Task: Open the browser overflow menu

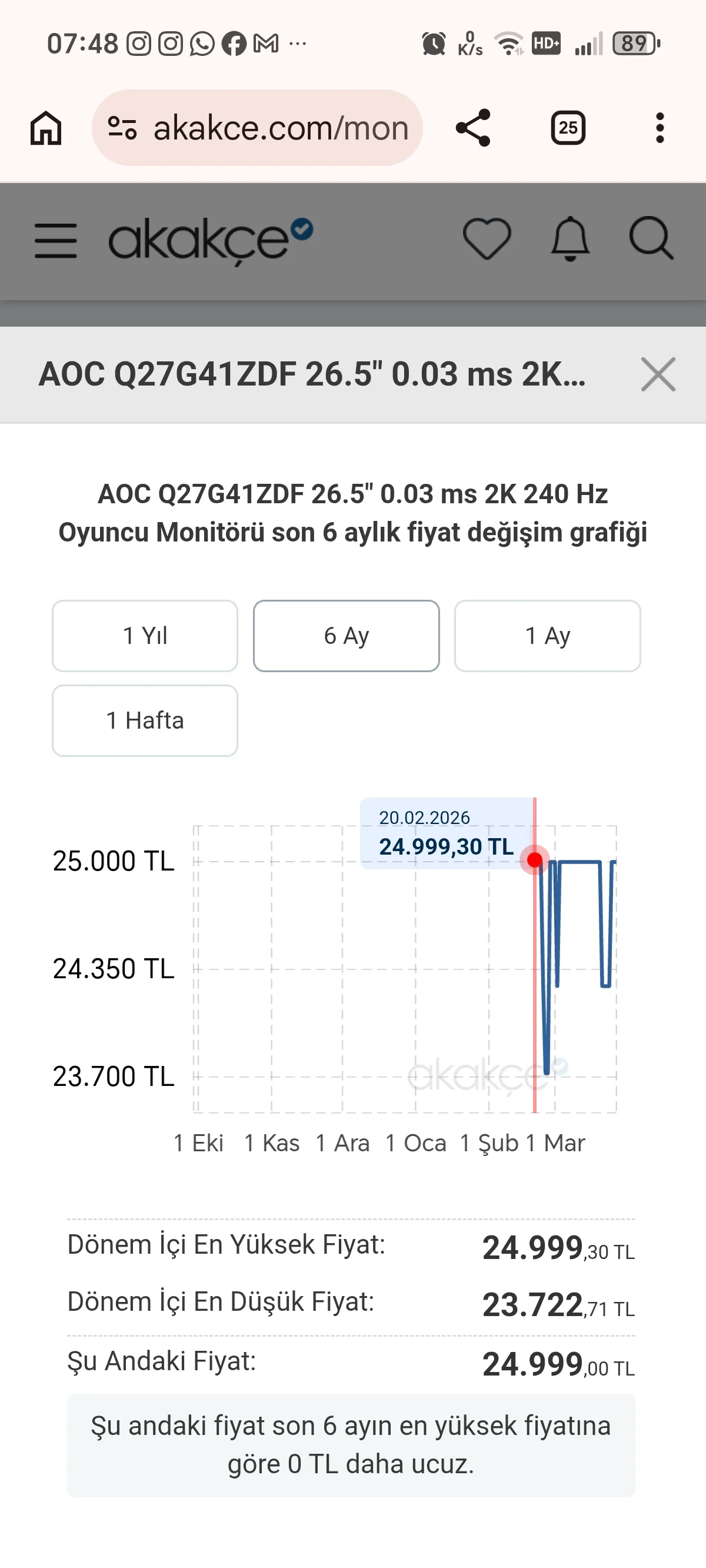Action: (x=660, y=128)
